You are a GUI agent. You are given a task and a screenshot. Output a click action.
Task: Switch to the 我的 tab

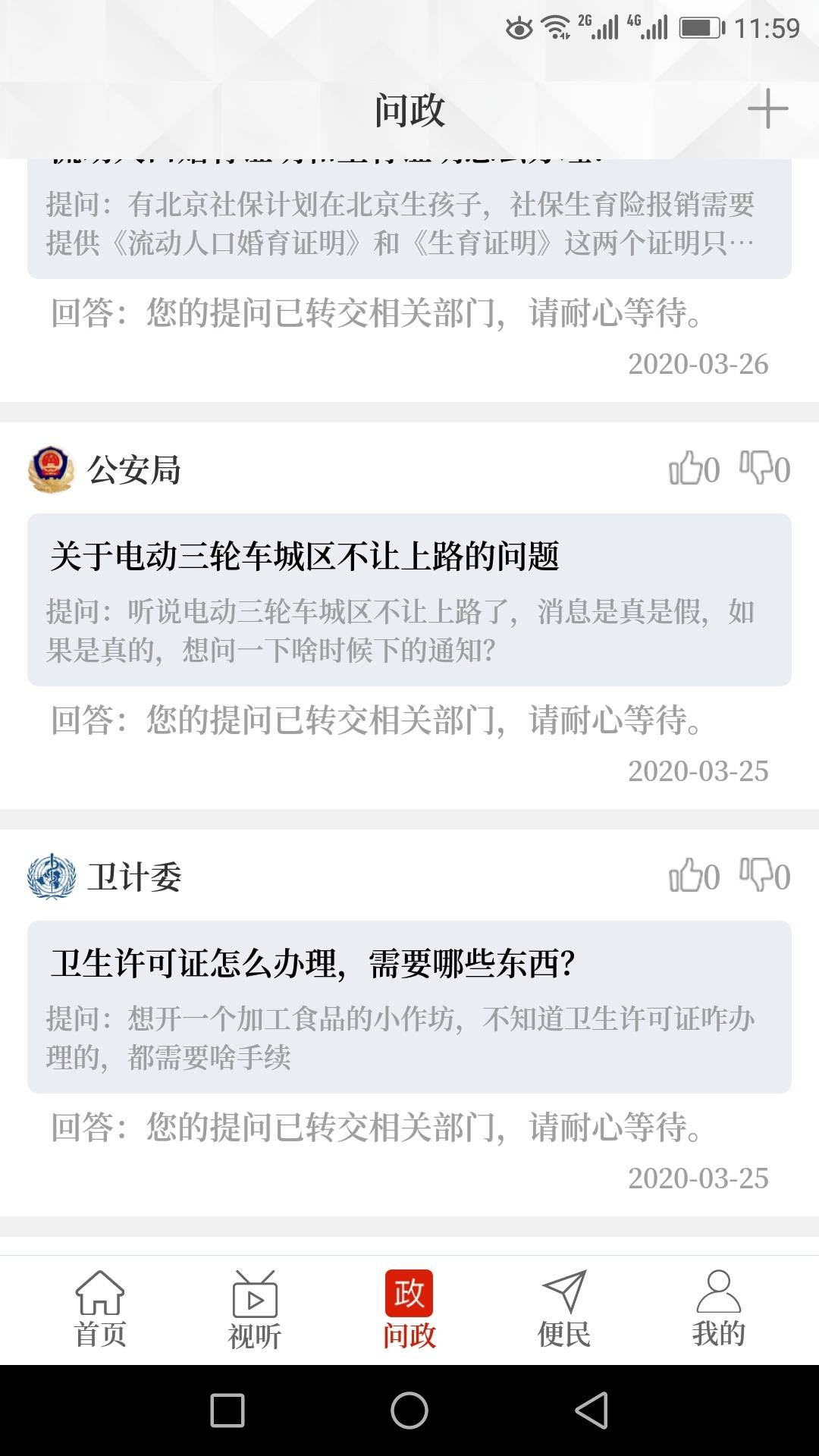tap(719, 1310)
